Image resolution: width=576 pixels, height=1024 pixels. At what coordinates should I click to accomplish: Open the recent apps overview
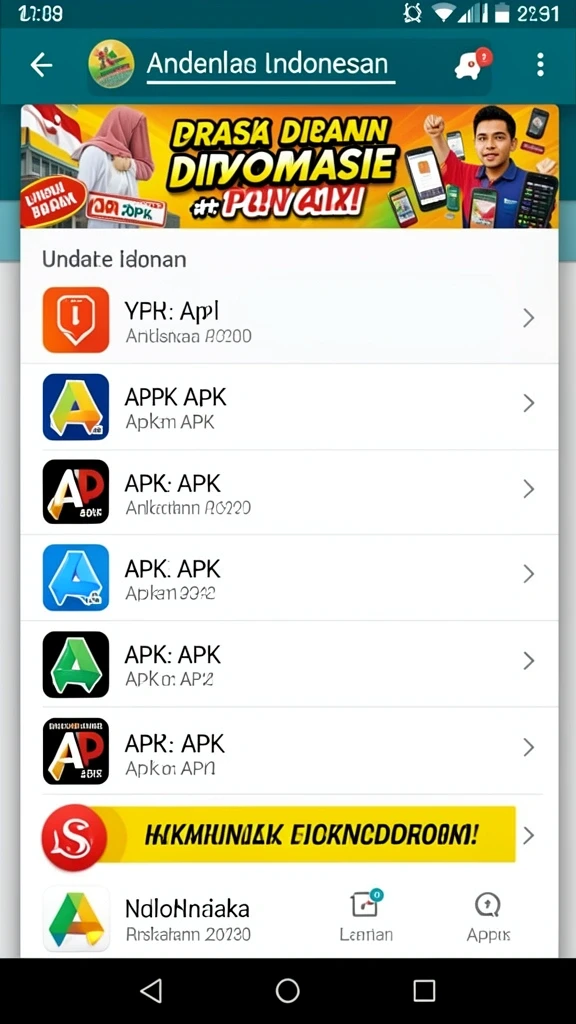point(424,991)
